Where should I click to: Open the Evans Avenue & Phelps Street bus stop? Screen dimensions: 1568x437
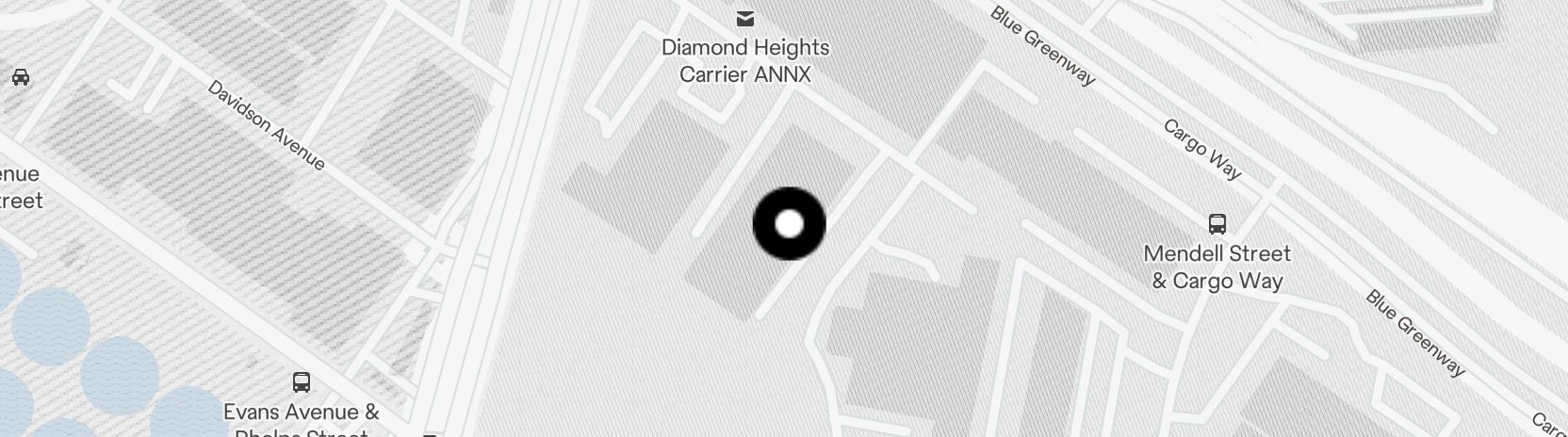click(302, 382)
